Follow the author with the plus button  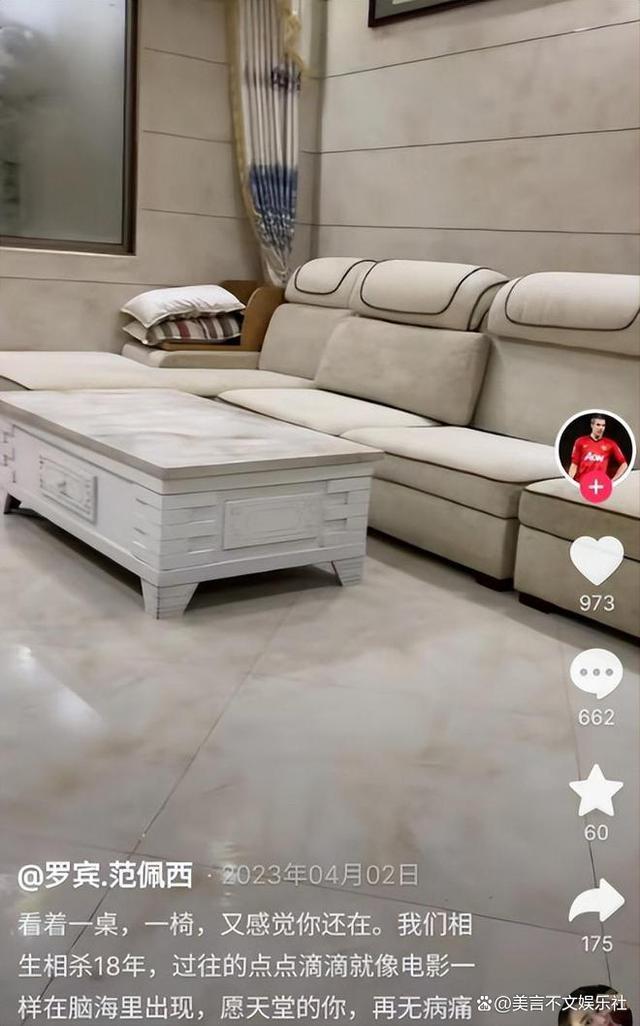[x=596, y=487]
